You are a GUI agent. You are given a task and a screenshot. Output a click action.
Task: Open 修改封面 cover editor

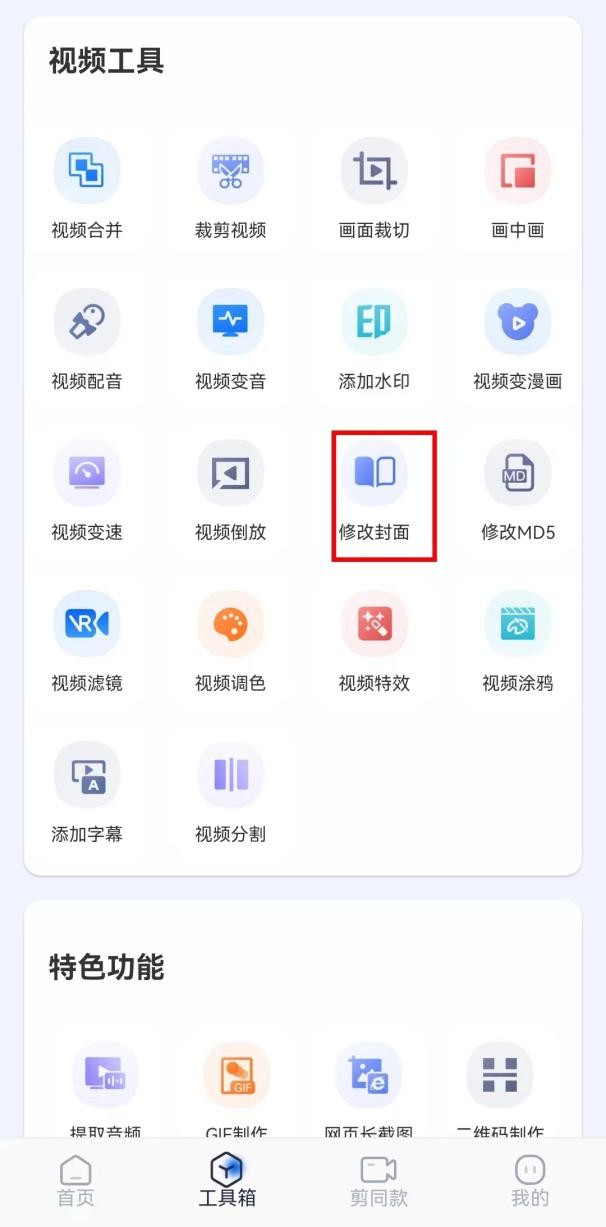(374, 491)
